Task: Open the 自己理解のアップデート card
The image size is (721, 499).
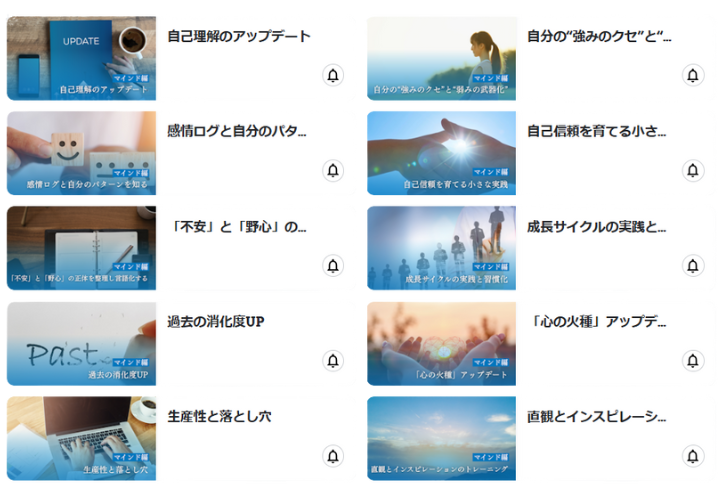Action: coord(82,58)
